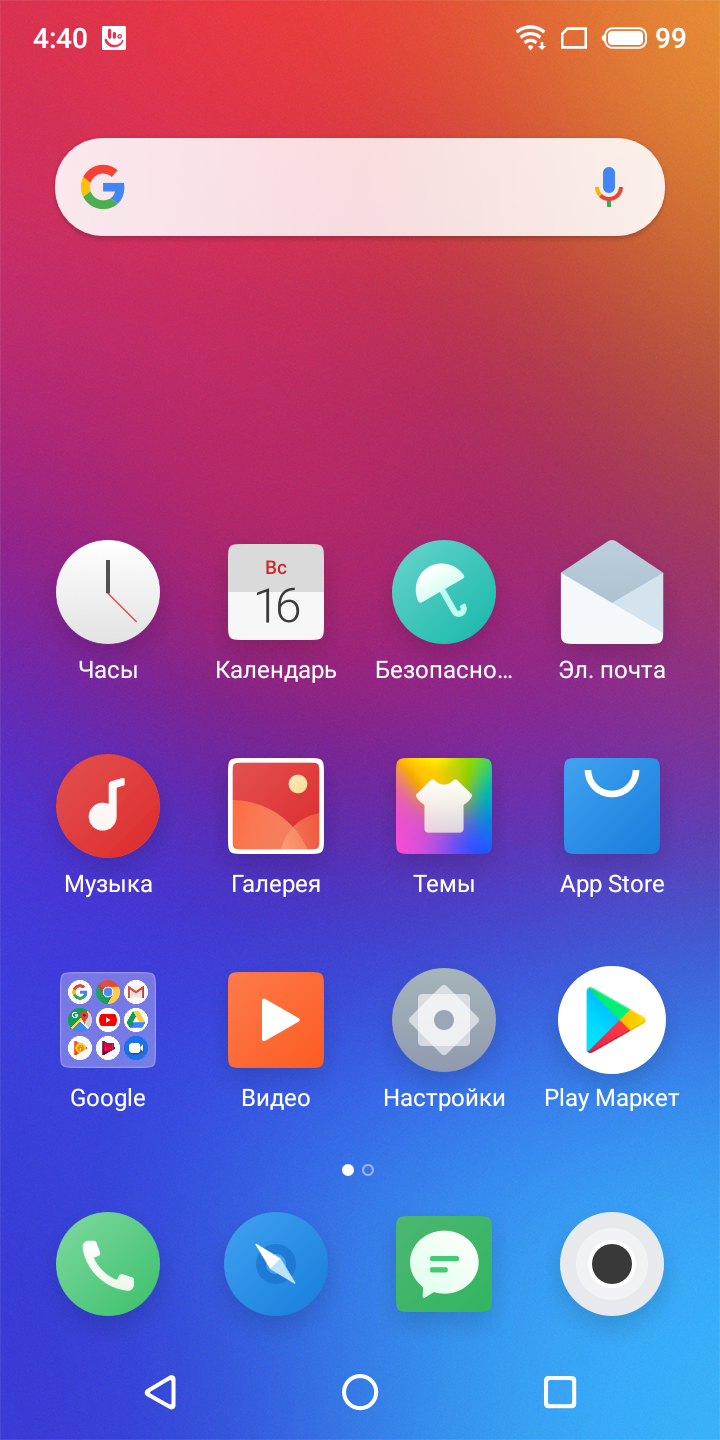
Task: Launch the App Store
Action: click(x=612, y=806)
